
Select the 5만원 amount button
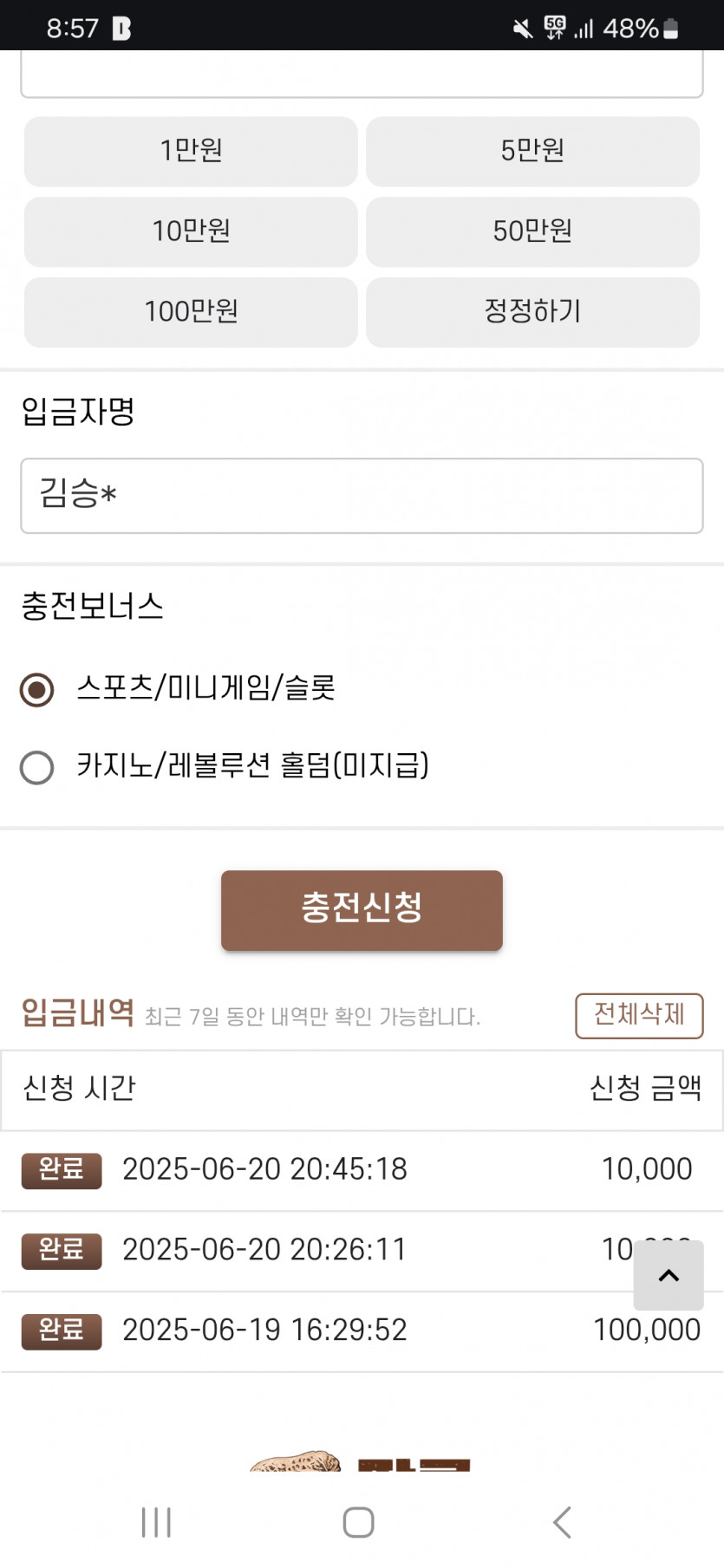532,151
